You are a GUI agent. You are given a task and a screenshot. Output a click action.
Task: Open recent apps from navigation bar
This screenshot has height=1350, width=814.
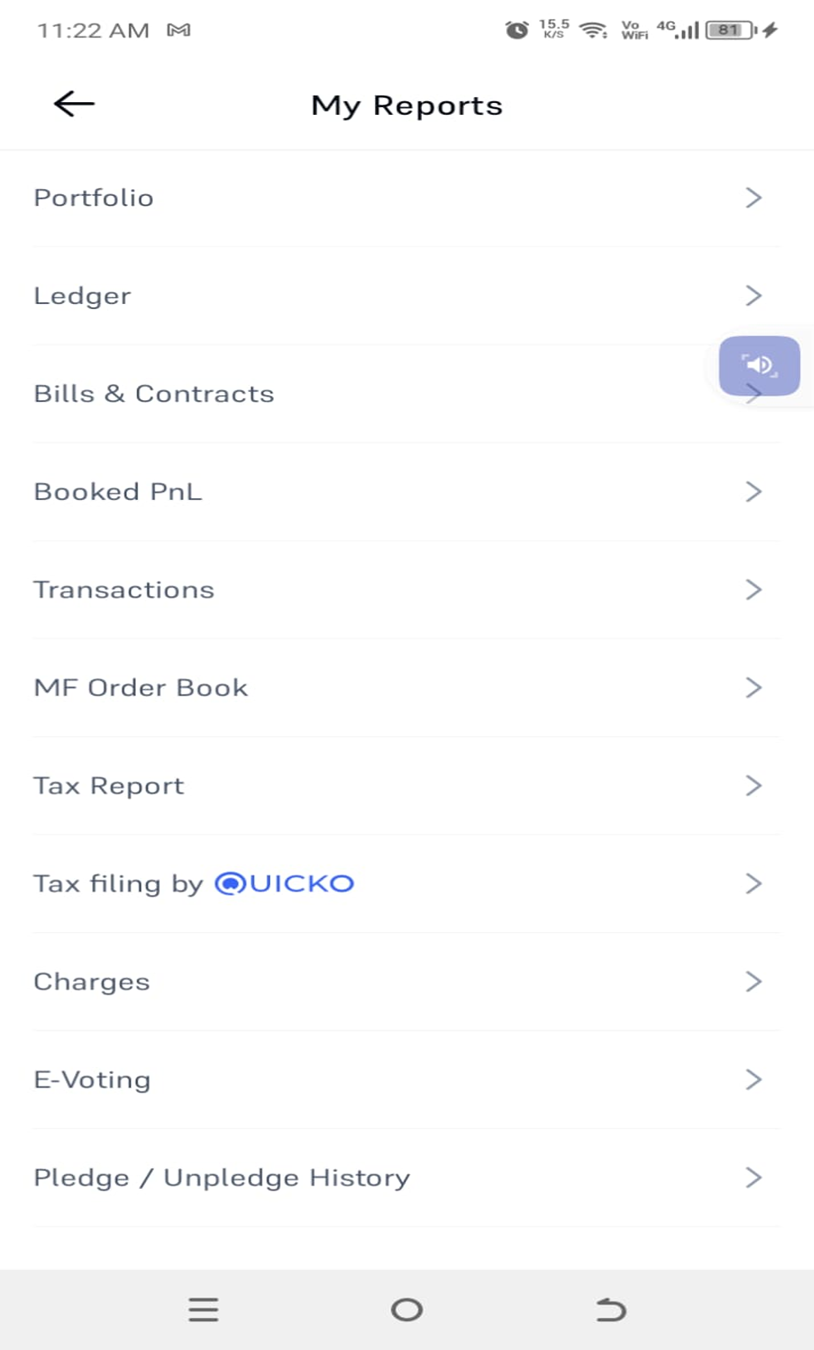click(203, 1310)
